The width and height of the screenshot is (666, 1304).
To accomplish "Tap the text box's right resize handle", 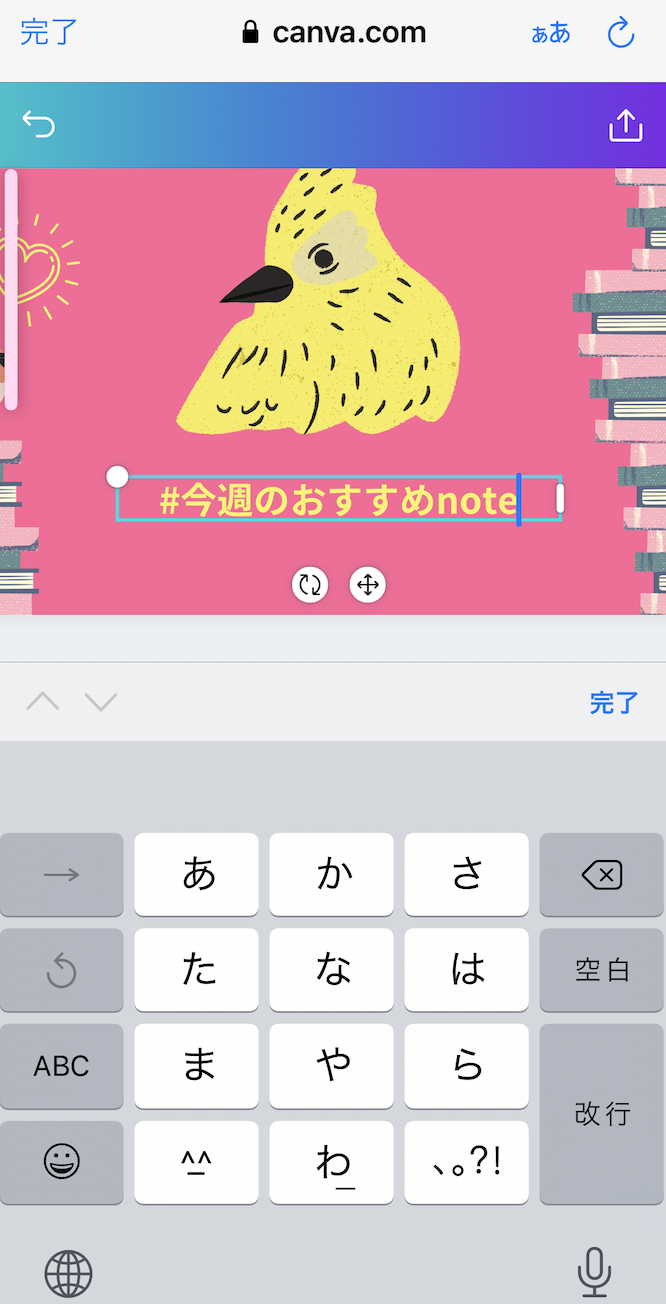I will 560,498.
